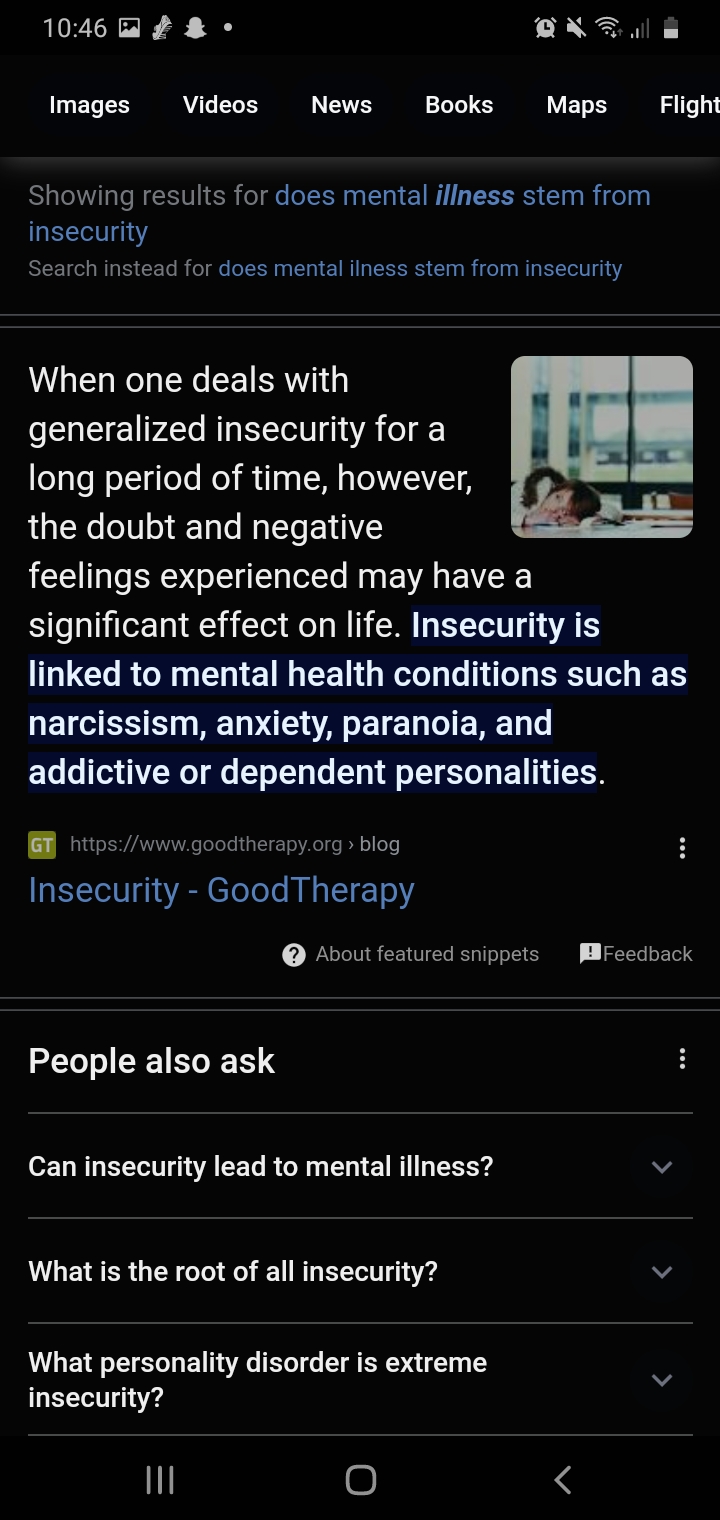Viewport: 720px width, 1520px height.
Task: Switch to the Images tab
Action: pos(89,105)
